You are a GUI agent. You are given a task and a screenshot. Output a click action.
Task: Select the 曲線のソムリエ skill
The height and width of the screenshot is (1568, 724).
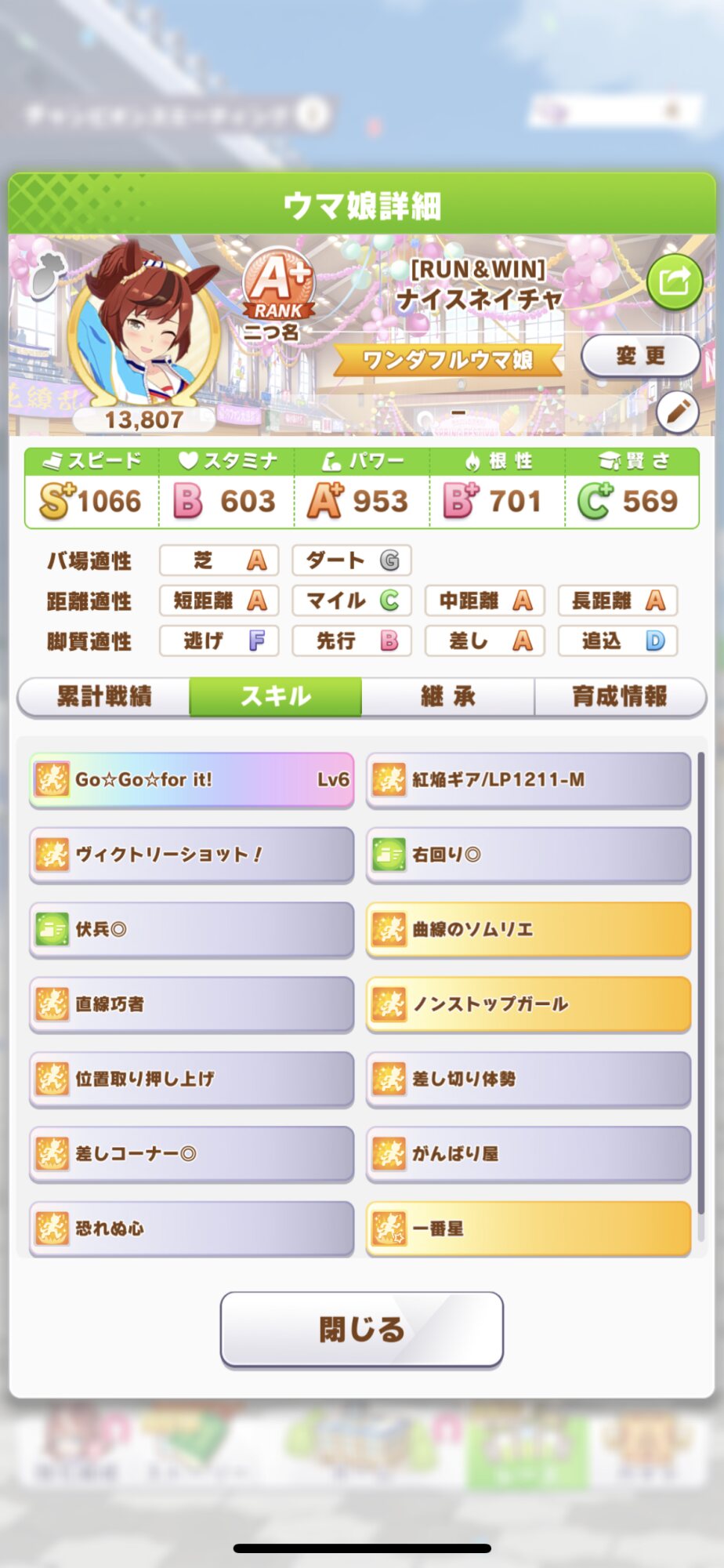(x=529, y=930)
